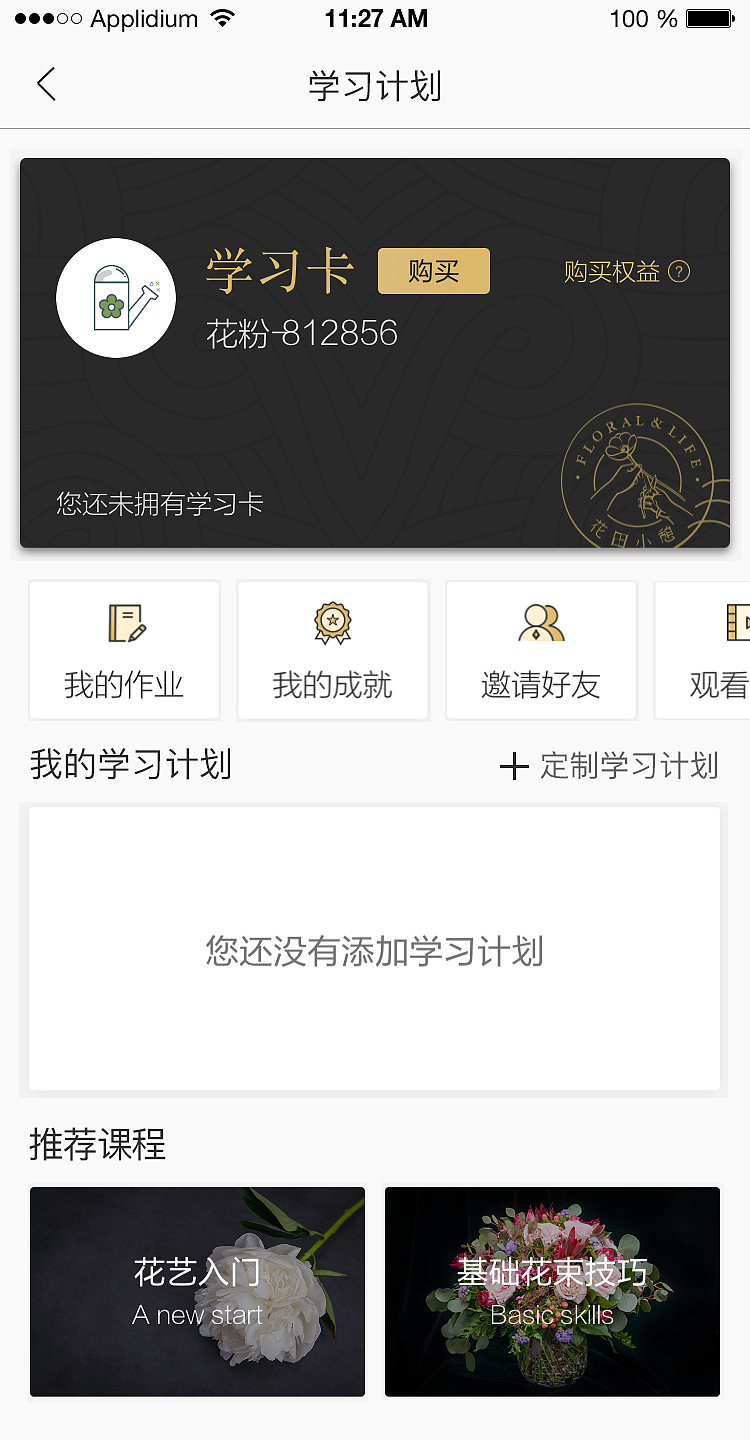Open 我的作业 homework notebook icon
750x1440 pixels.
[124, 622]
